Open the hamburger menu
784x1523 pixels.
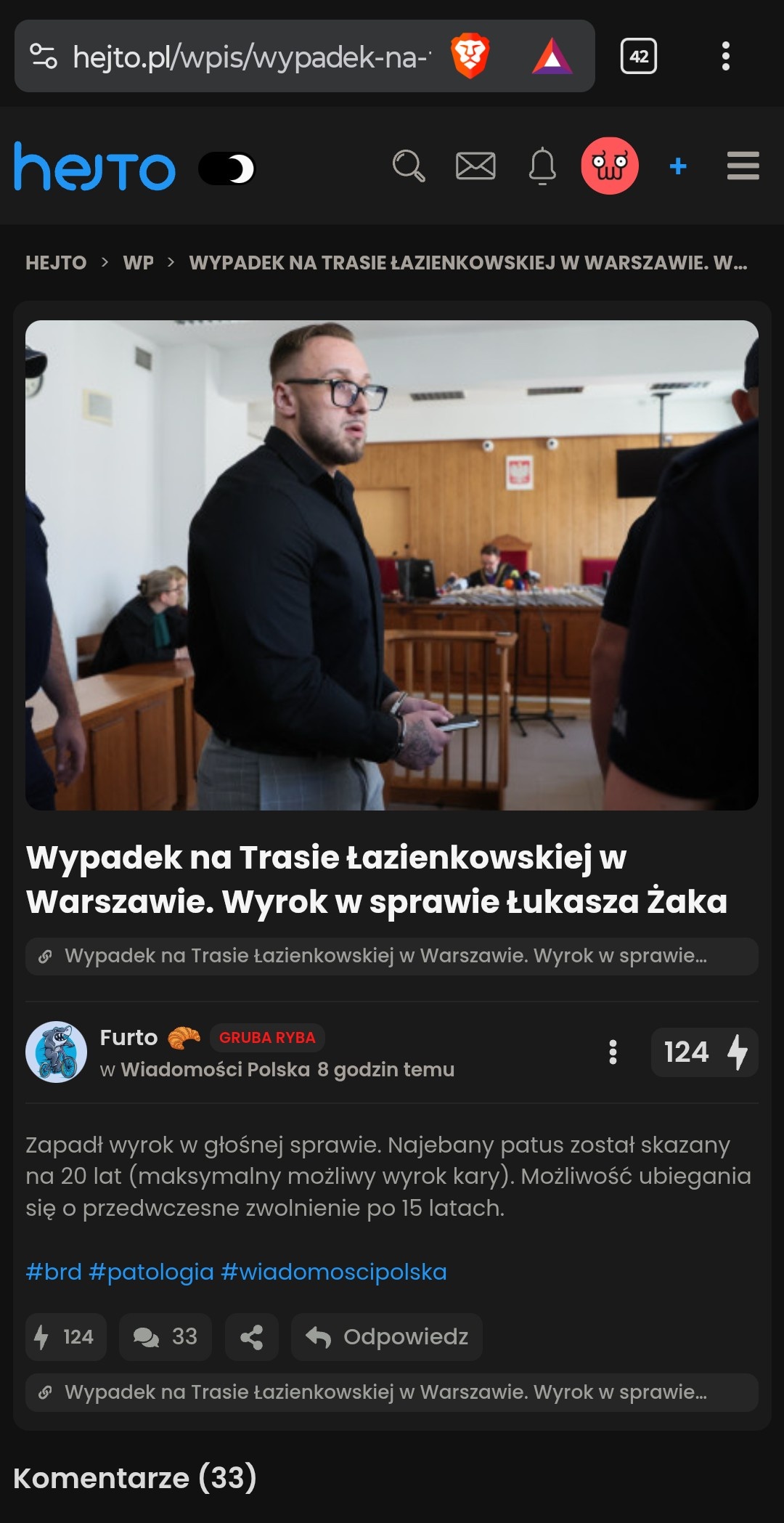[743, 166]
